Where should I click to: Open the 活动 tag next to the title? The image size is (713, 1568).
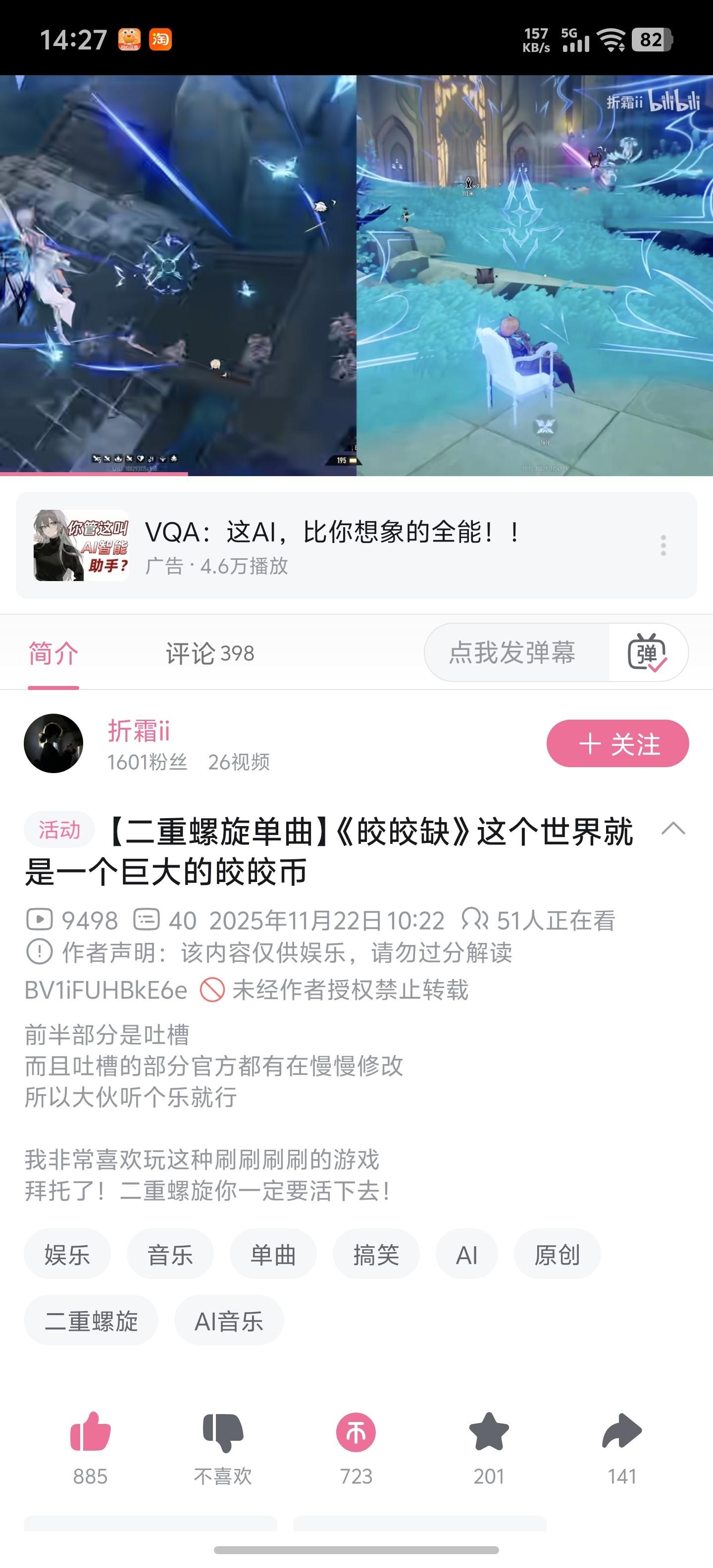pyautogui.click(x=59, y=830)
